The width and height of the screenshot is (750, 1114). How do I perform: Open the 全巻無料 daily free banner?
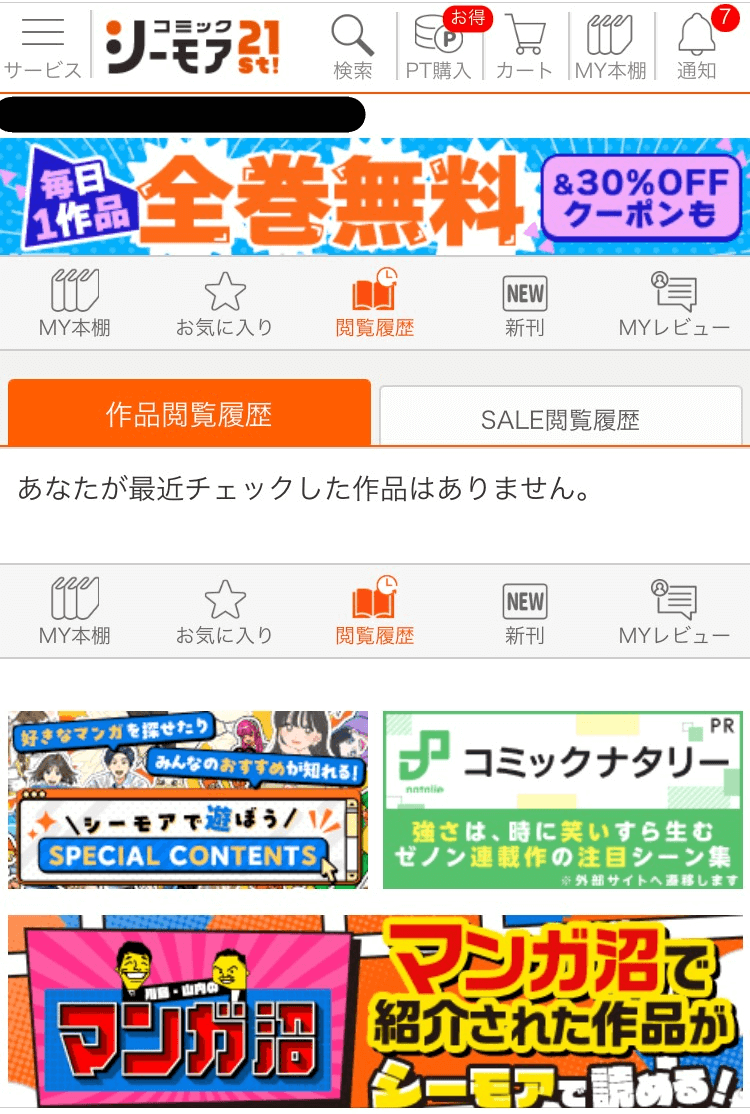[x=375, y=196]
